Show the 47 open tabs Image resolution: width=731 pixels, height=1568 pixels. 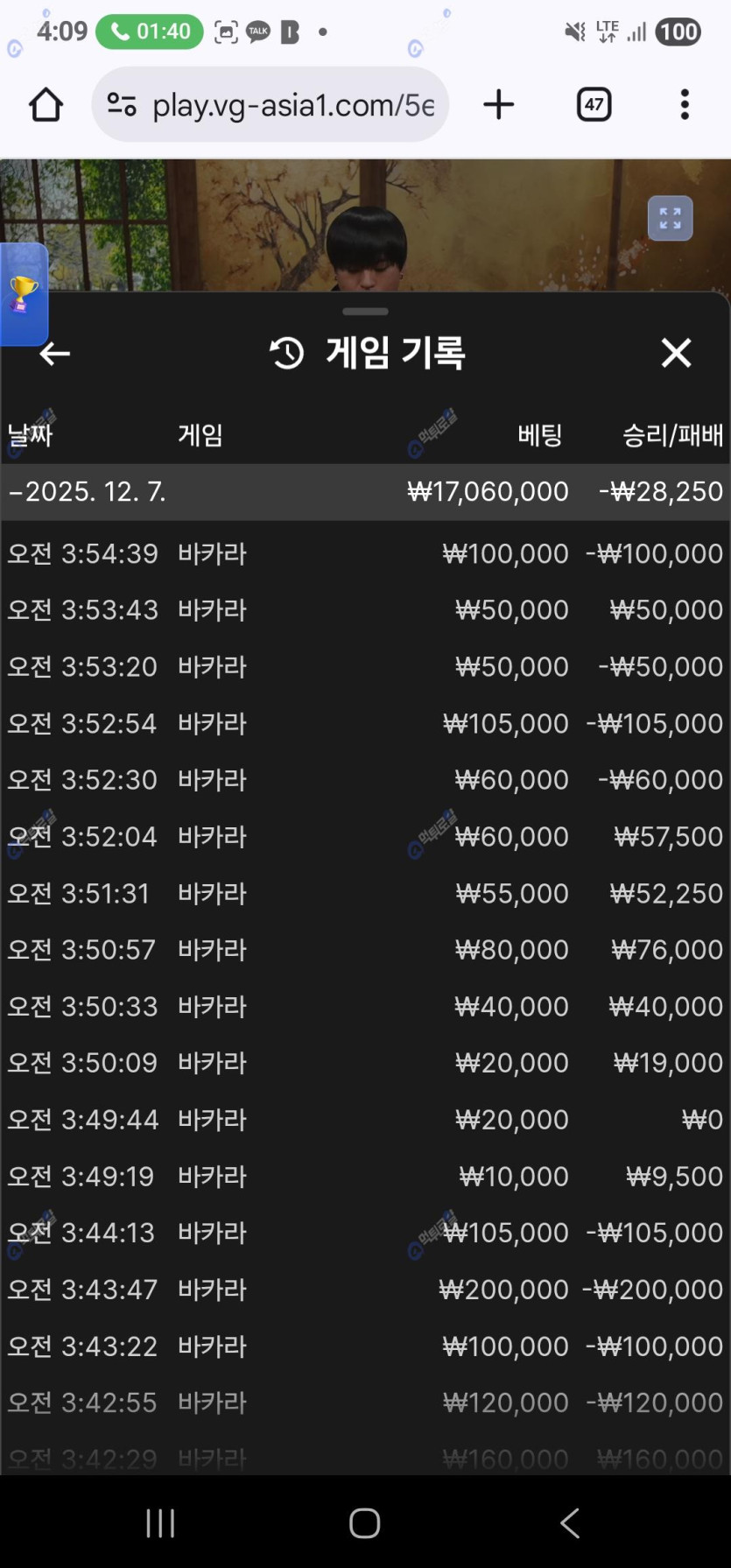pos(594,105)
